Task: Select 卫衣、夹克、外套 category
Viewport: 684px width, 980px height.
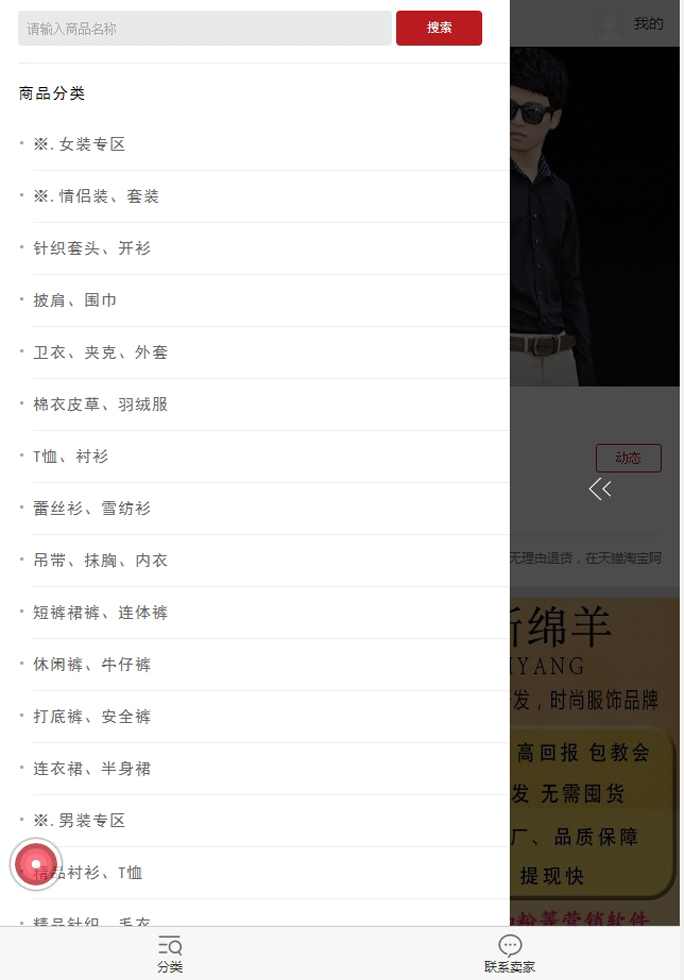Action: click(x=101, y=353)
